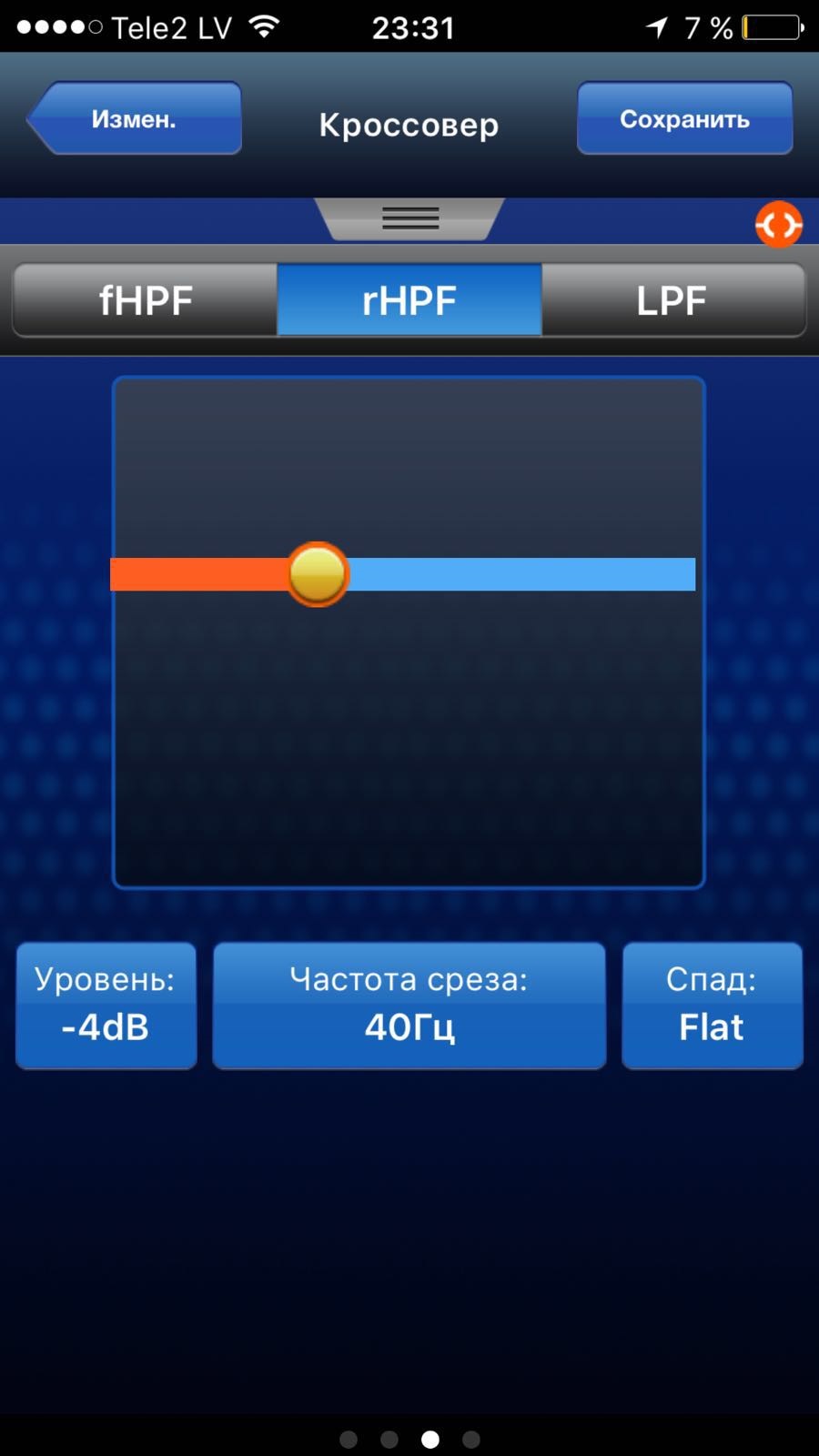819x1456 pixels.
Task: Expand the pull-down handle tab
Action: pyautogui.click(x=409, y=218)
